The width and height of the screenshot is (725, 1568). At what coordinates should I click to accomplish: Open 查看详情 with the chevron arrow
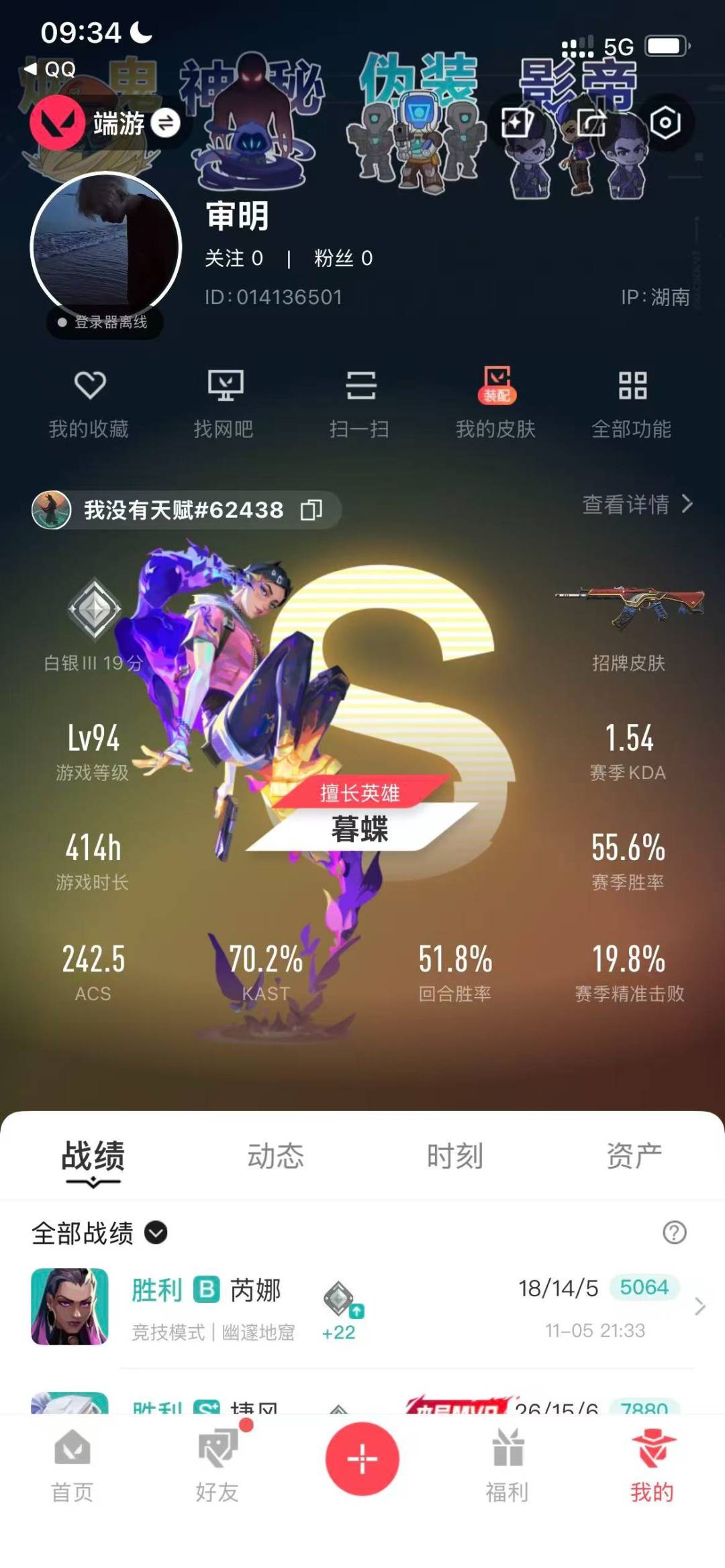(x=629, y=507)
